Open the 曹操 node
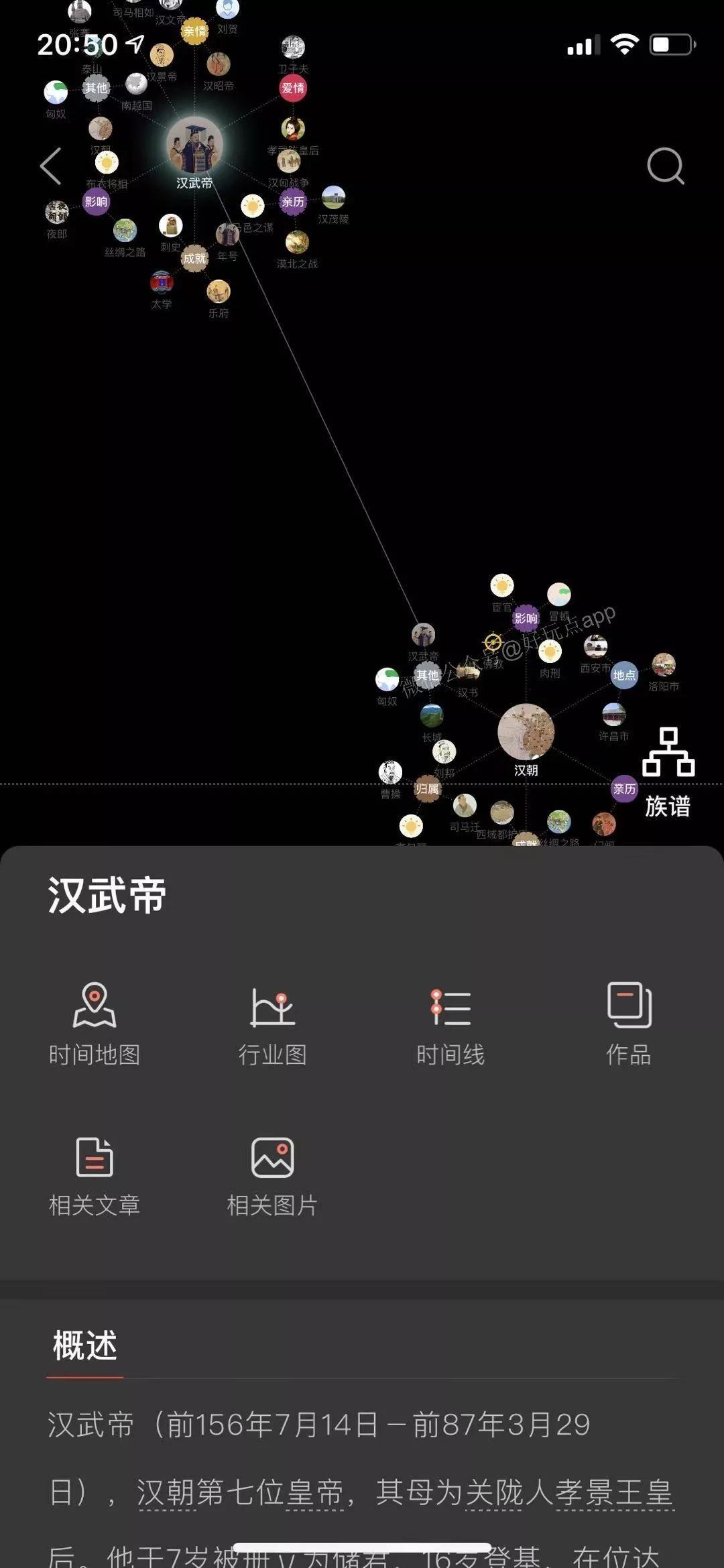This screenshot has width=724, height=1568. [x=390, y=773]
